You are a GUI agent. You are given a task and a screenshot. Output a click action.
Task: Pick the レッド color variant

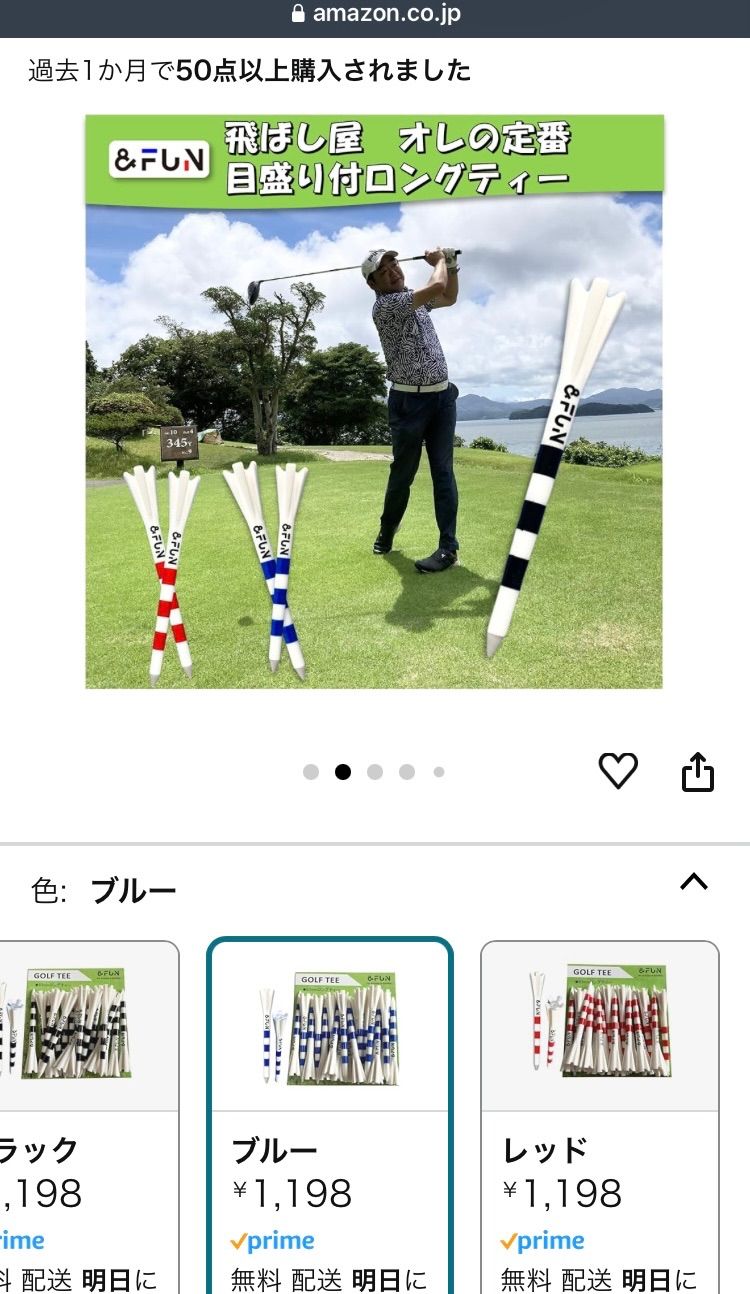(x=600, y=1110)
